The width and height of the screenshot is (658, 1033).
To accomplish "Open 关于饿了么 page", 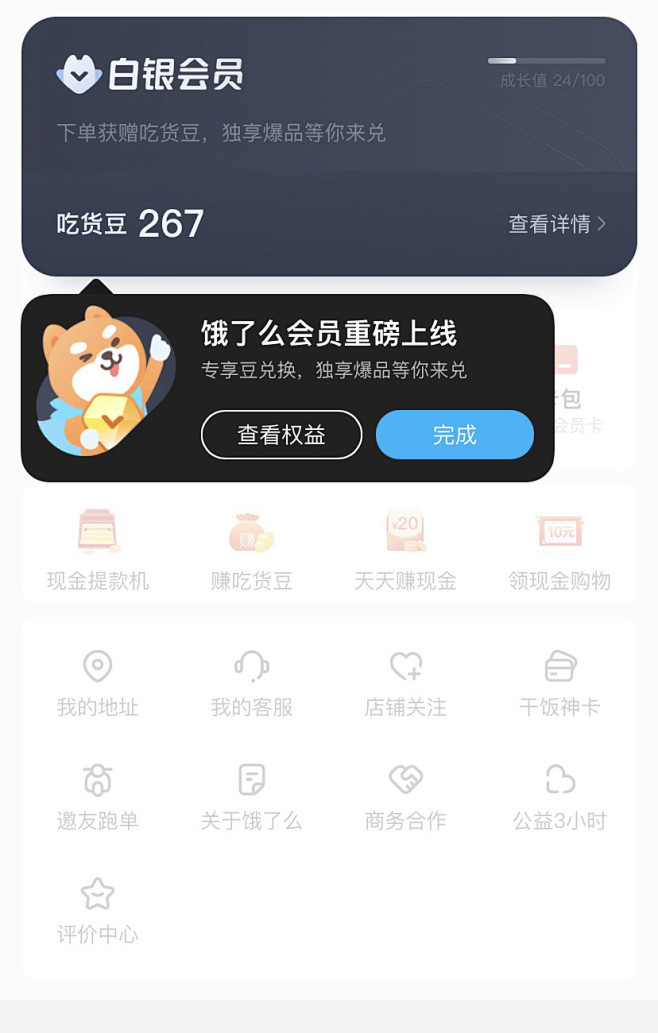I will (251, 798).
